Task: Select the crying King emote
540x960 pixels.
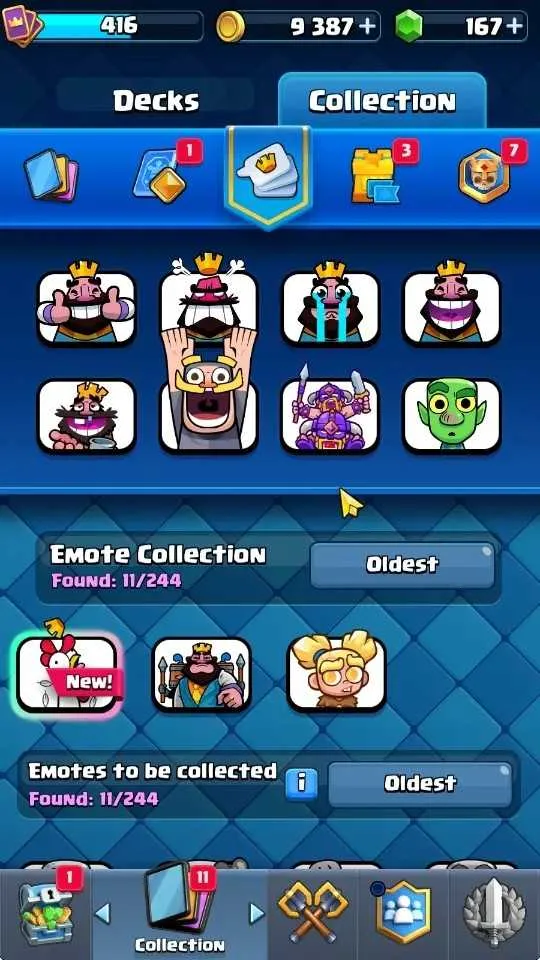Action: (x=331, y=304)
